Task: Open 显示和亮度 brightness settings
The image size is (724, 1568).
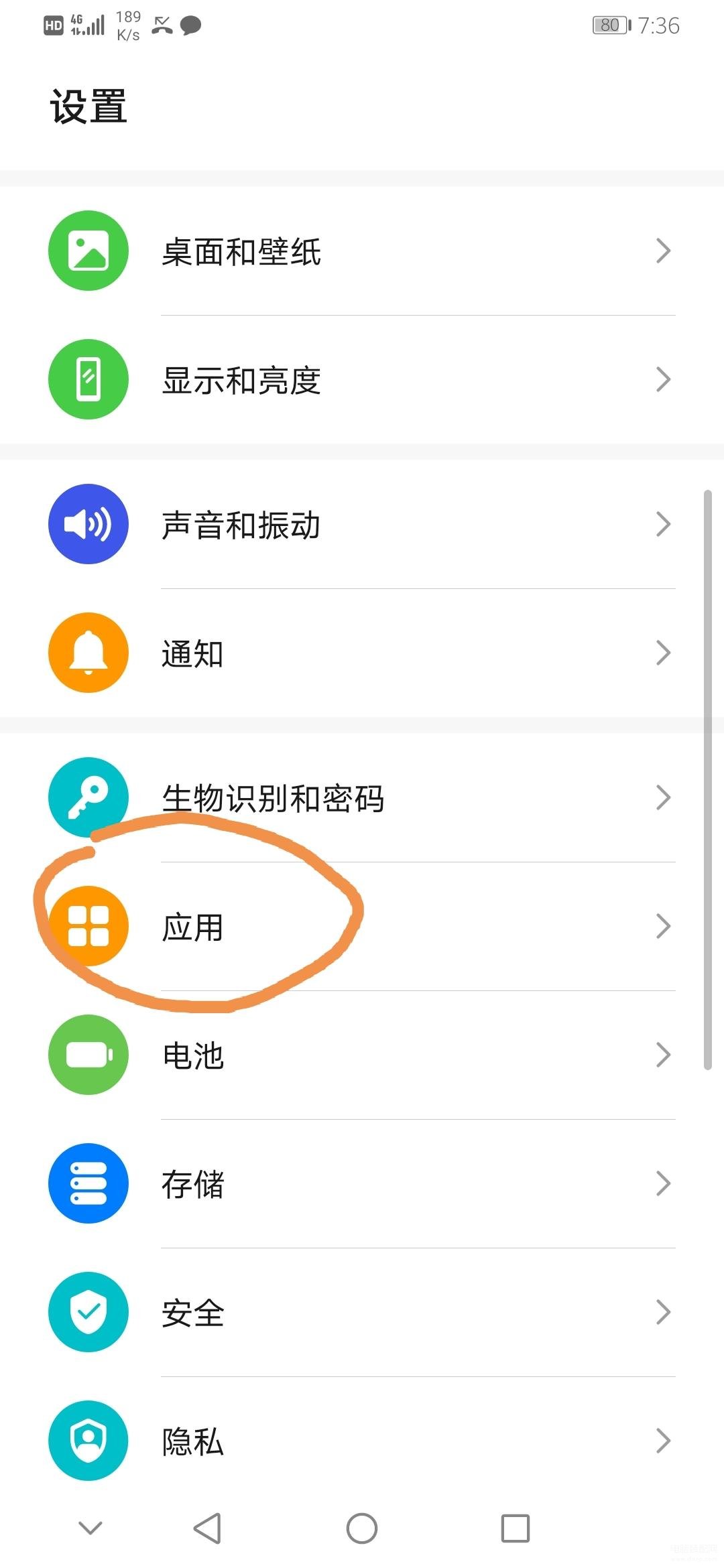Action: pyautogui.click(x=241, y=379)
